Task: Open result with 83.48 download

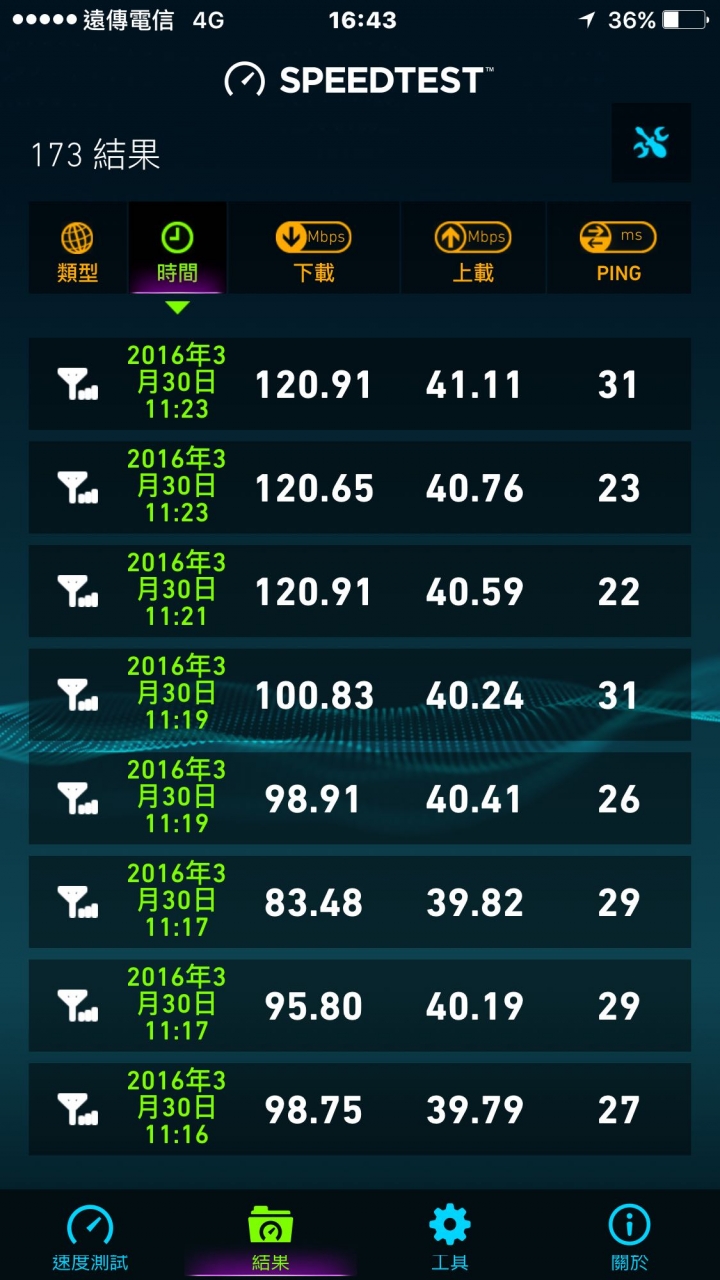Action: [360, 903]
